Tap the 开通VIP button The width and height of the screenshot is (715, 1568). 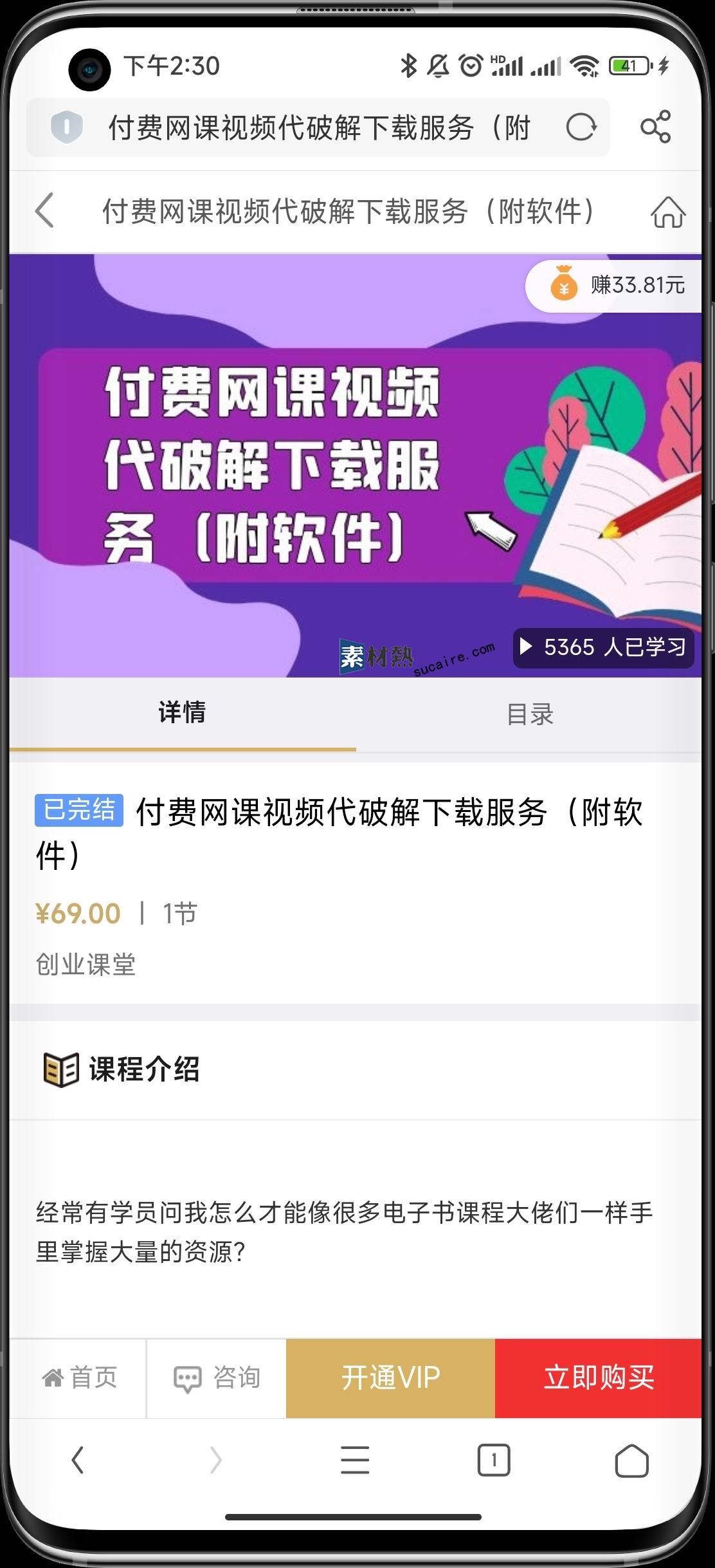click(390, 1378)
